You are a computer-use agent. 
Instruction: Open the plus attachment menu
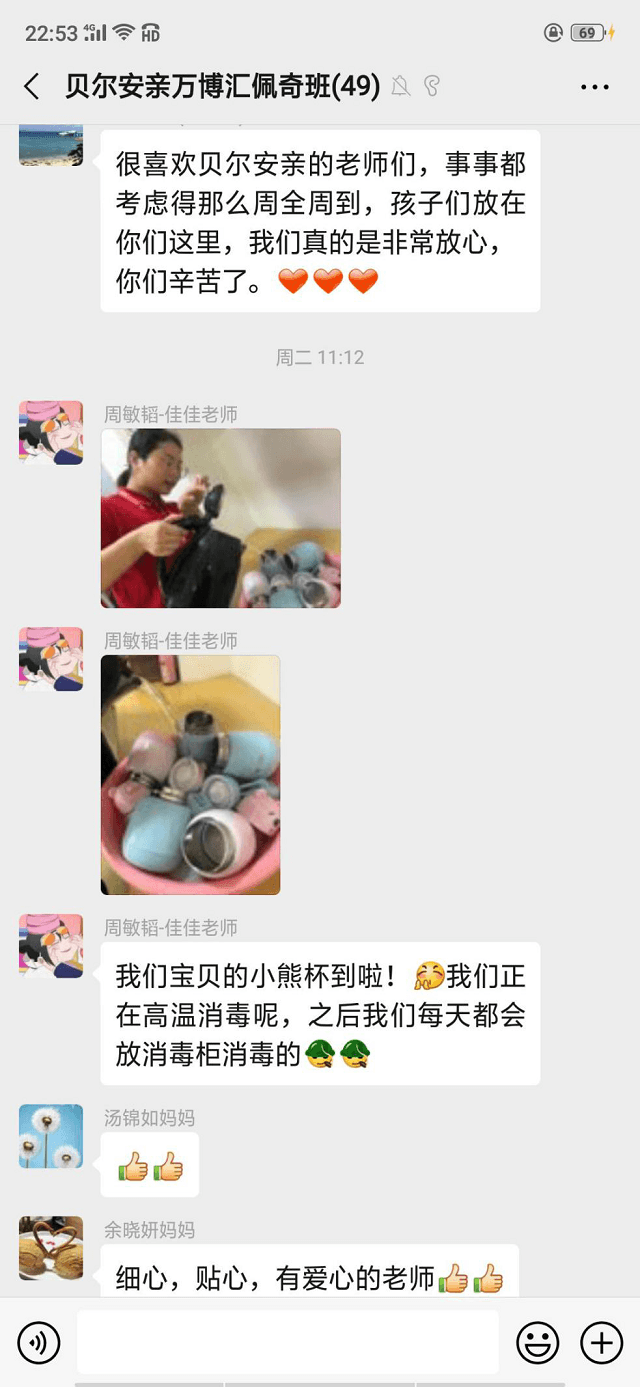click(601, 1342)
